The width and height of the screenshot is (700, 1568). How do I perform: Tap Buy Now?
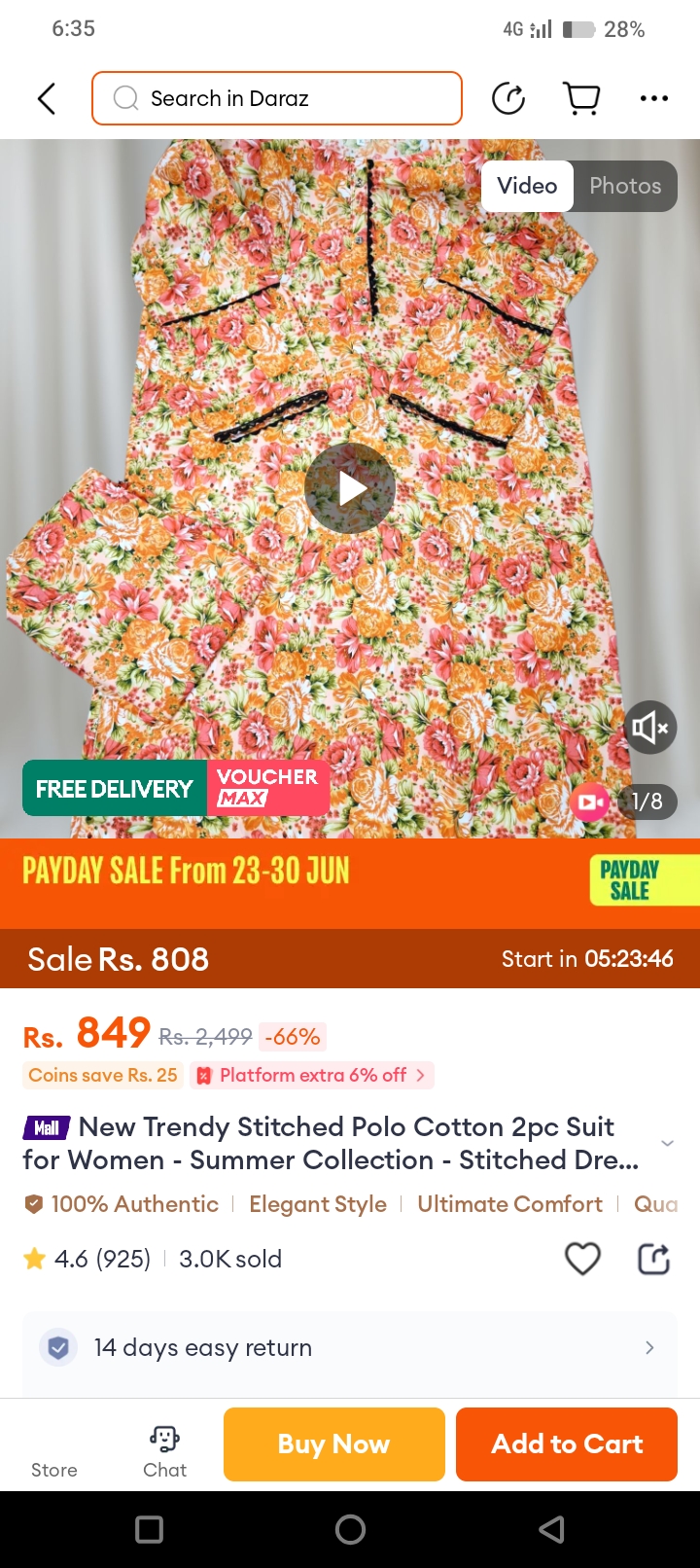pos(333,1444)
